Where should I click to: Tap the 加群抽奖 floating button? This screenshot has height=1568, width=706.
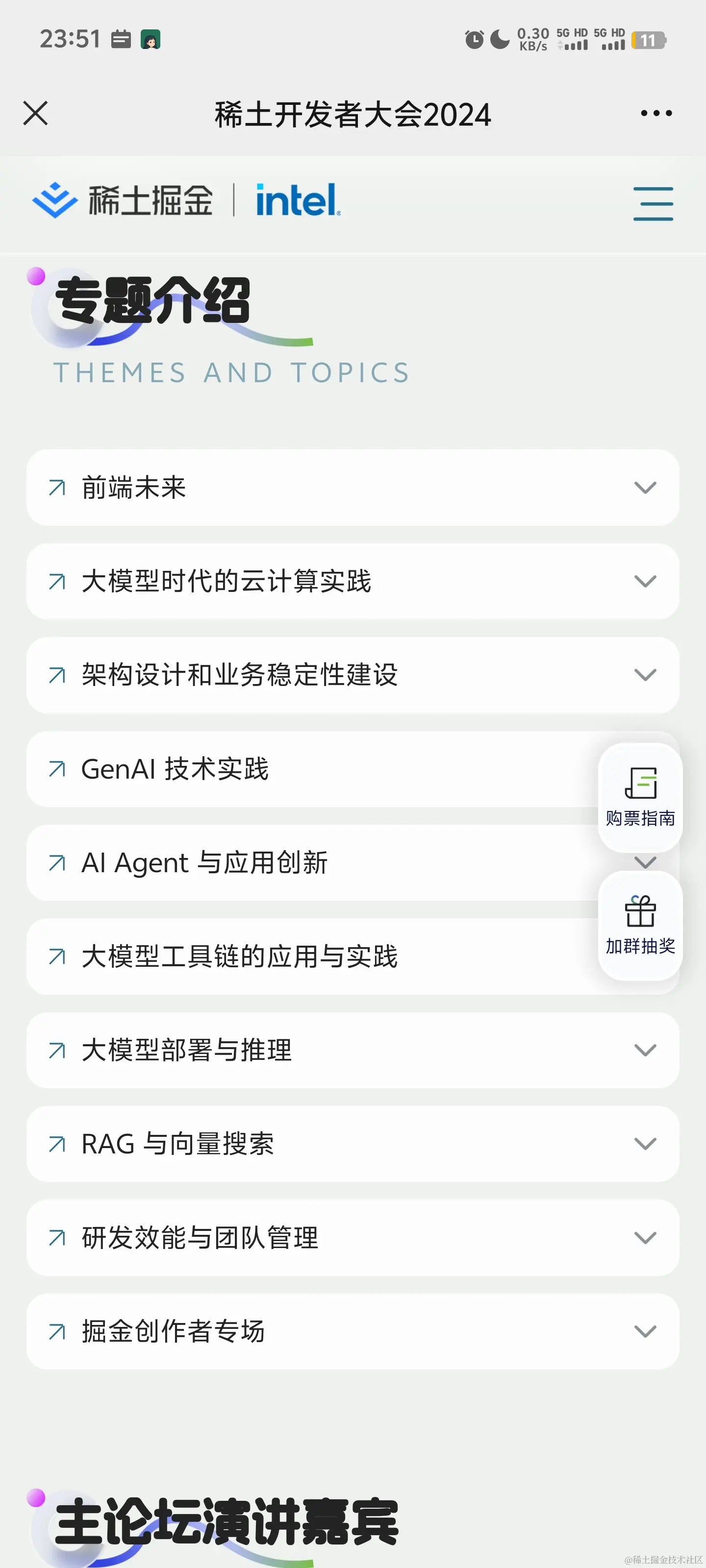tap(640, 925)
